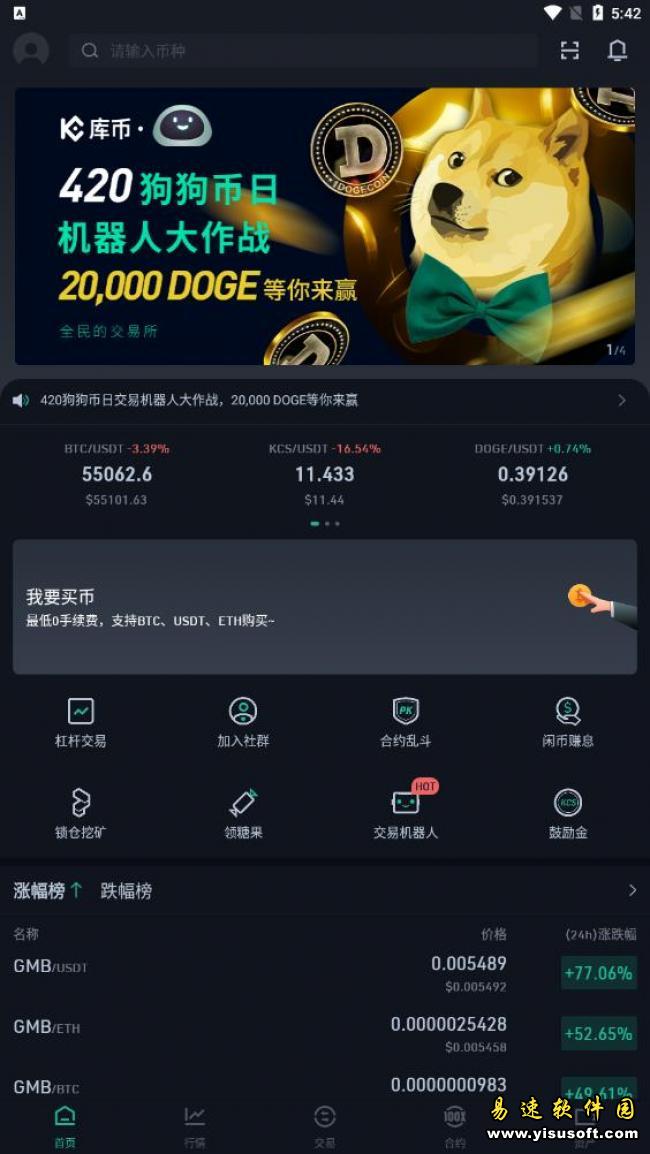Open the notifications bell
The width and height of the screenshot is (650, 1154).
(618, 50)
